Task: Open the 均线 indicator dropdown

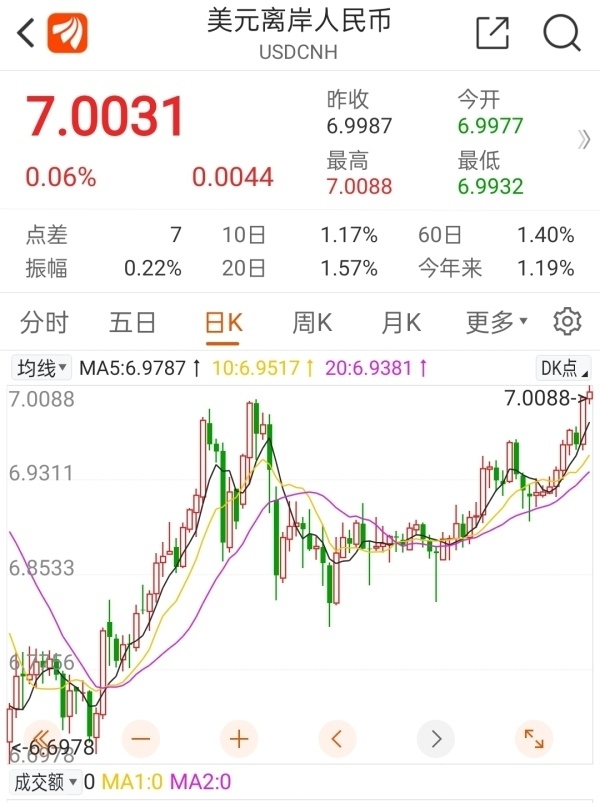Action: 41,368
